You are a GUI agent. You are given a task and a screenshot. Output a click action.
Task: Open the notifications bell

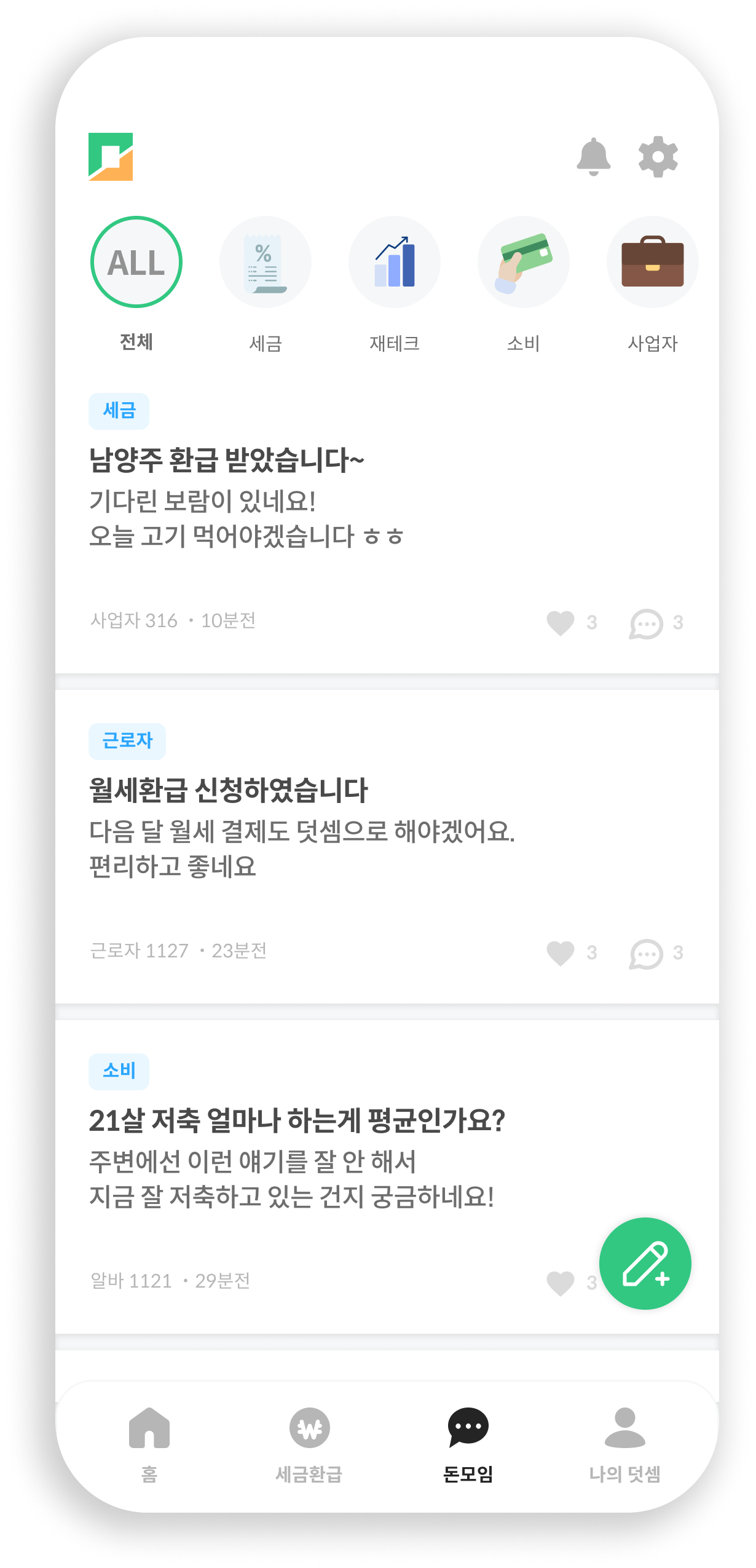pyautogui.click(x=593, y=157)
